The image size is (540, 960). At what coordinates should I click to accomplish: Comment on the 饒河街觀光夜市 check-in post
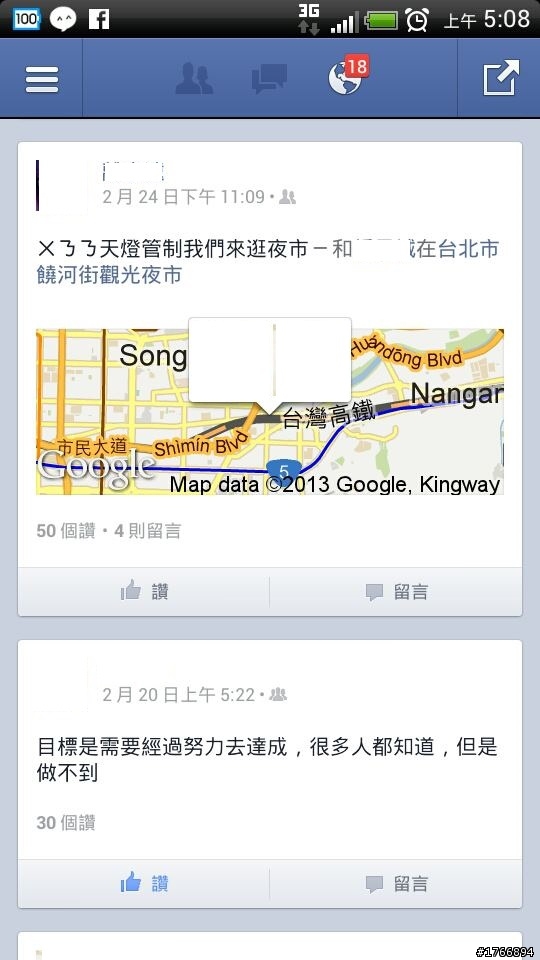pyautogui.click(x=396, y=592)
